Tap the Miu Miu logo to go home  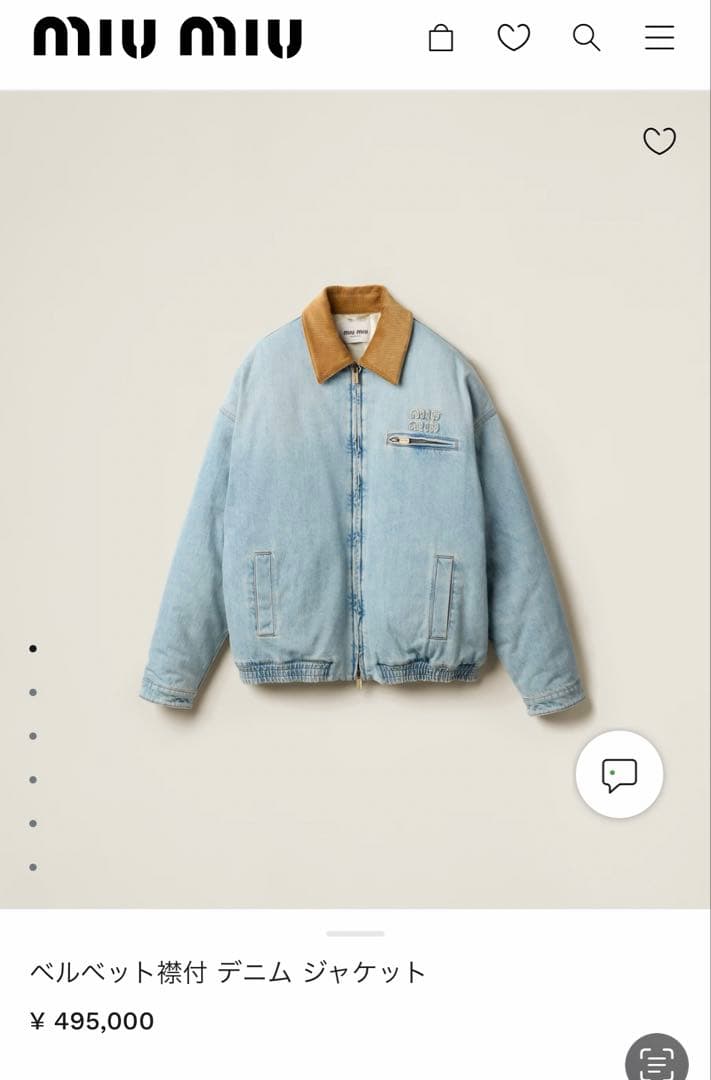[x=167, y=38]
